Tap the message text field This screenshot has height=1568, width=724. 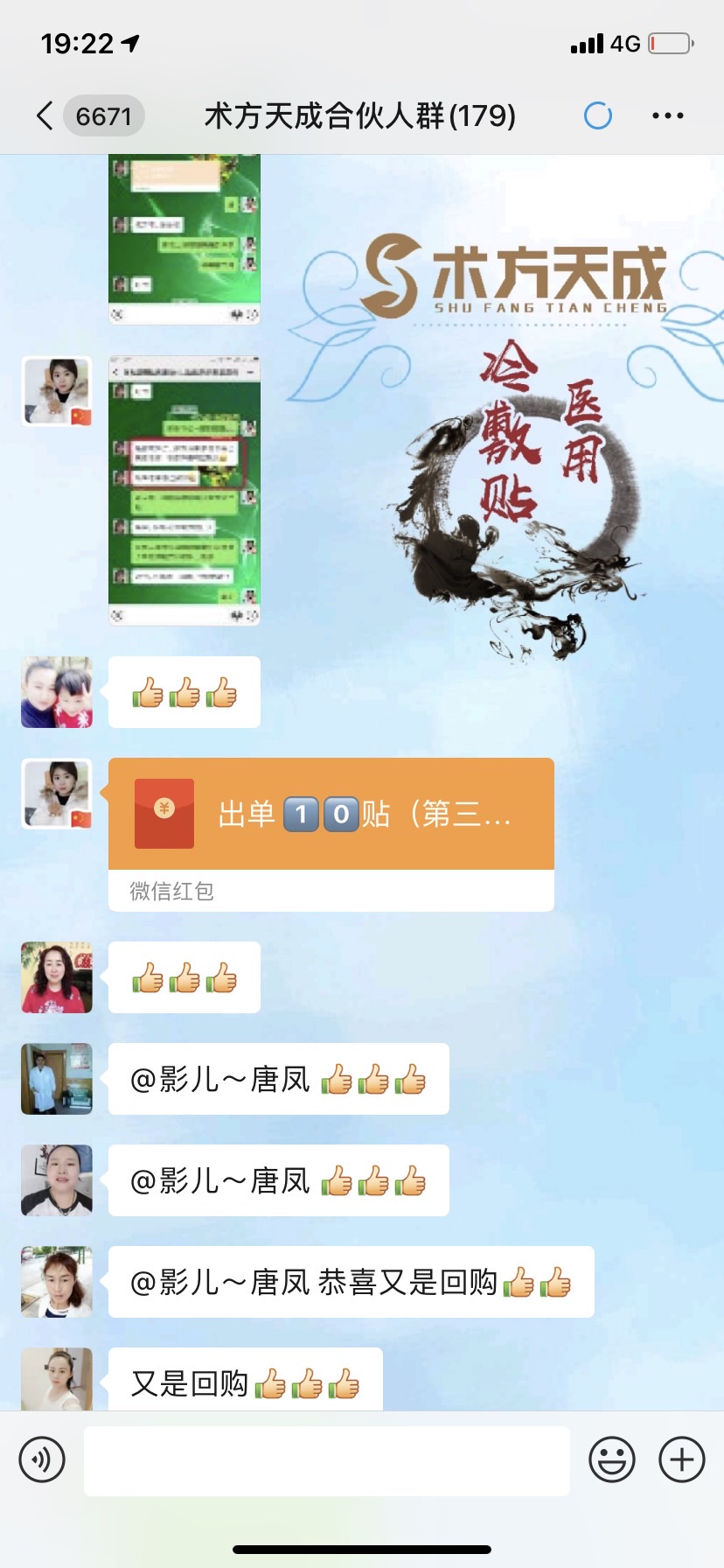pos(326,1459)
